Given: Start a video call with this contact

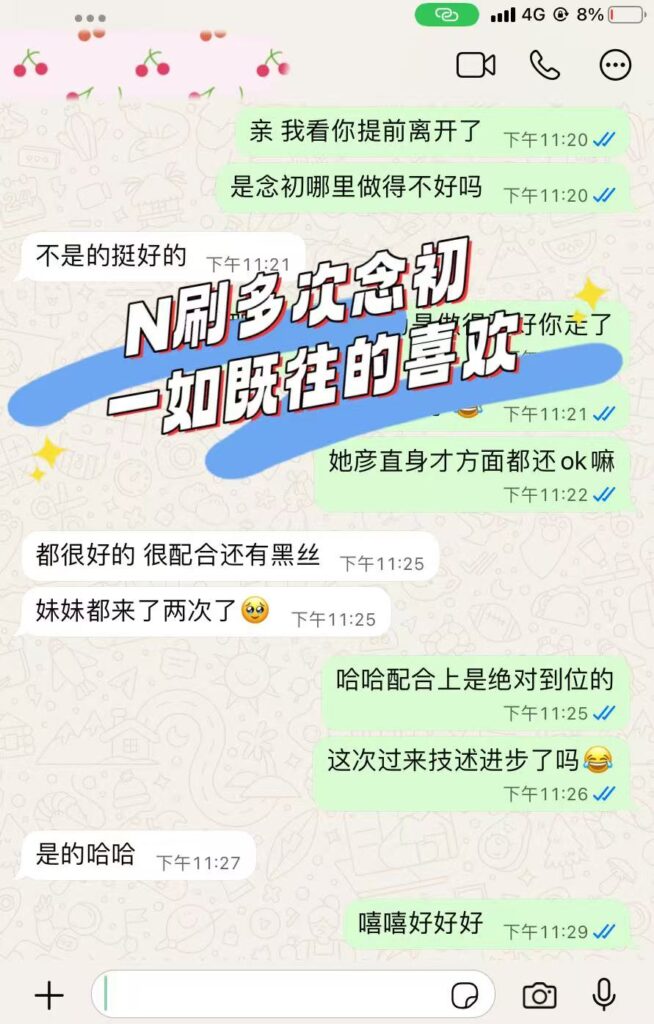Looking at the screenshot, I should [475, 65].
